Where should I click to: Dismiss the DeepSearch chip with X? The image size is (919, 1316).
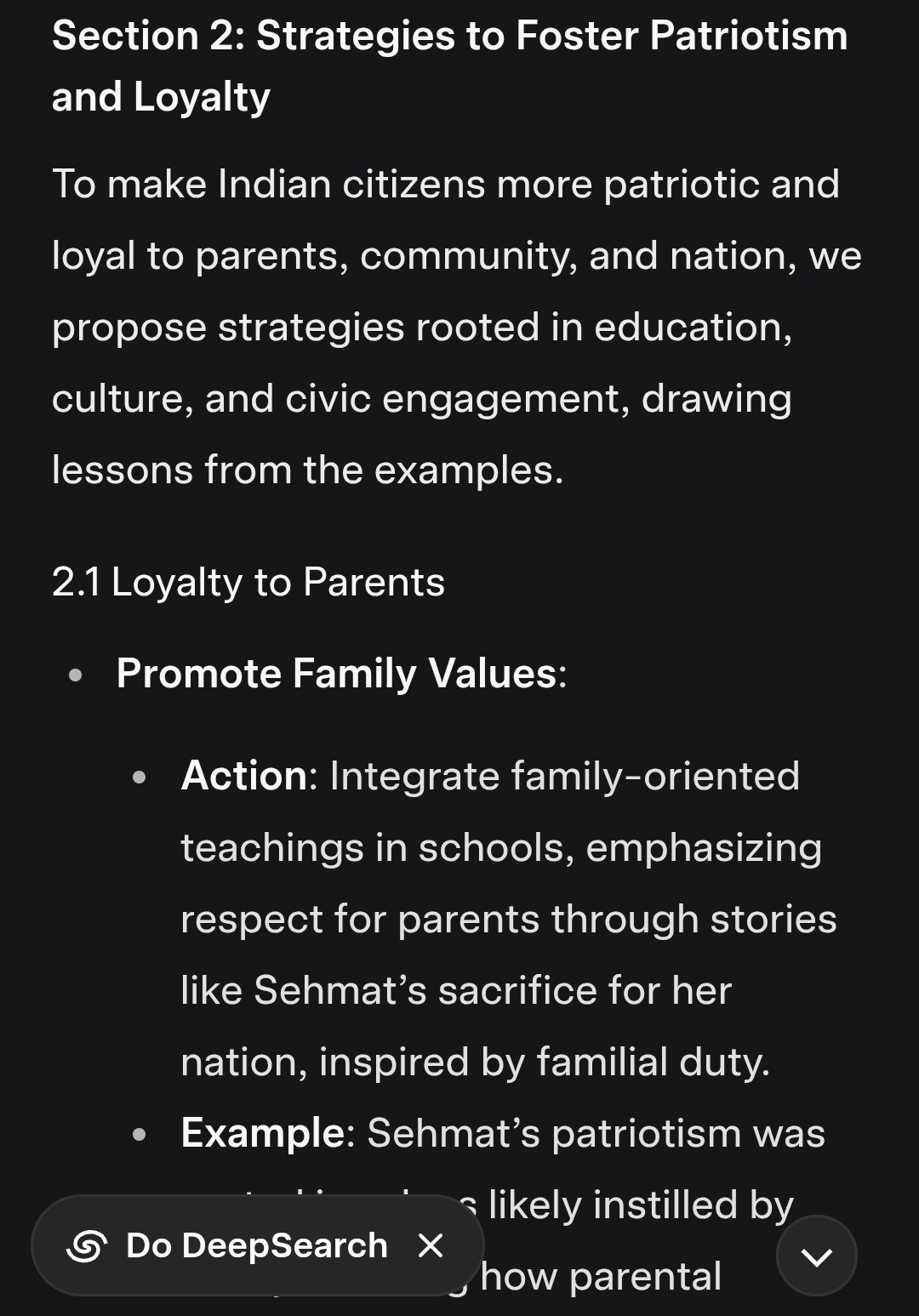(x=431, y=1245)
